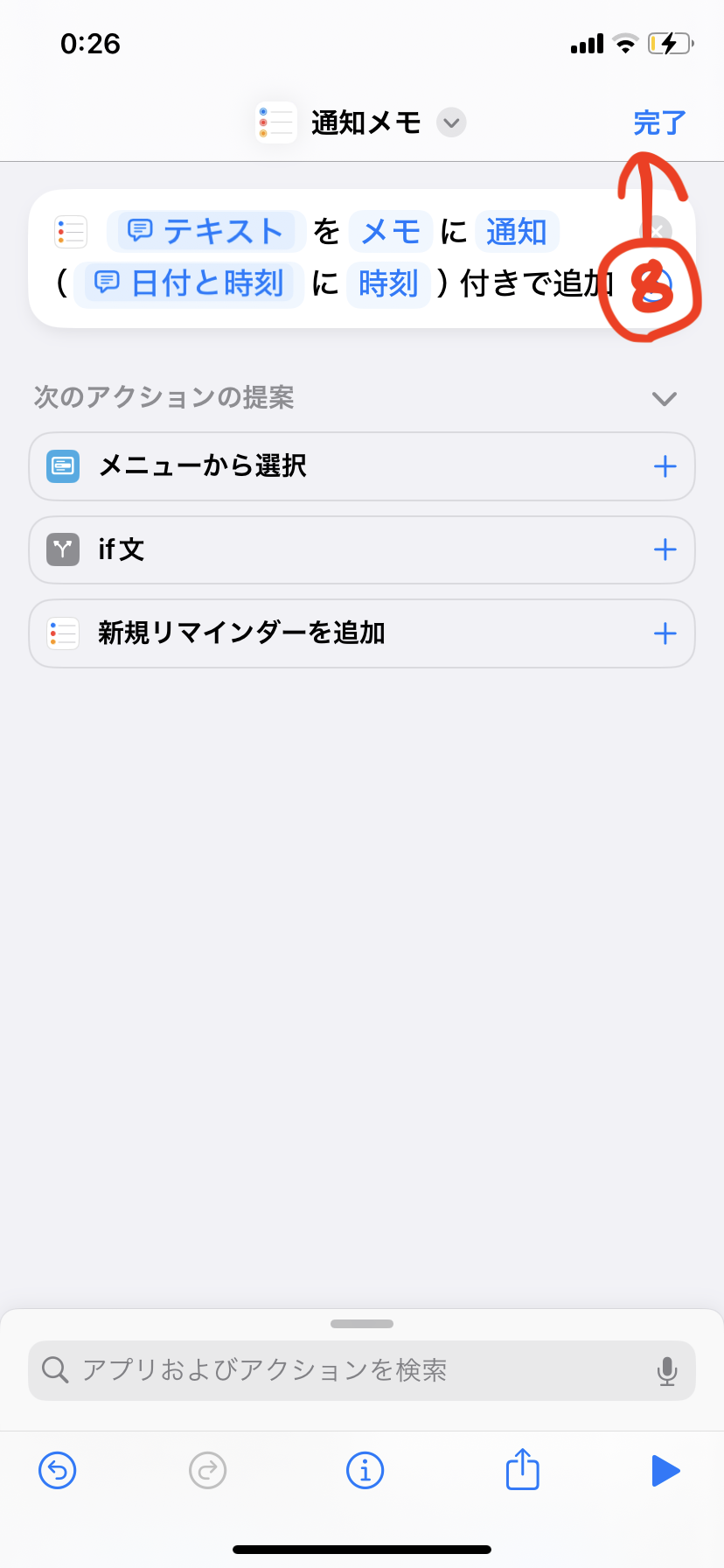The height and width of the screenshot is (1568, 724).
Task: Add the メニューから選択 action
Action: click(665, 466)
